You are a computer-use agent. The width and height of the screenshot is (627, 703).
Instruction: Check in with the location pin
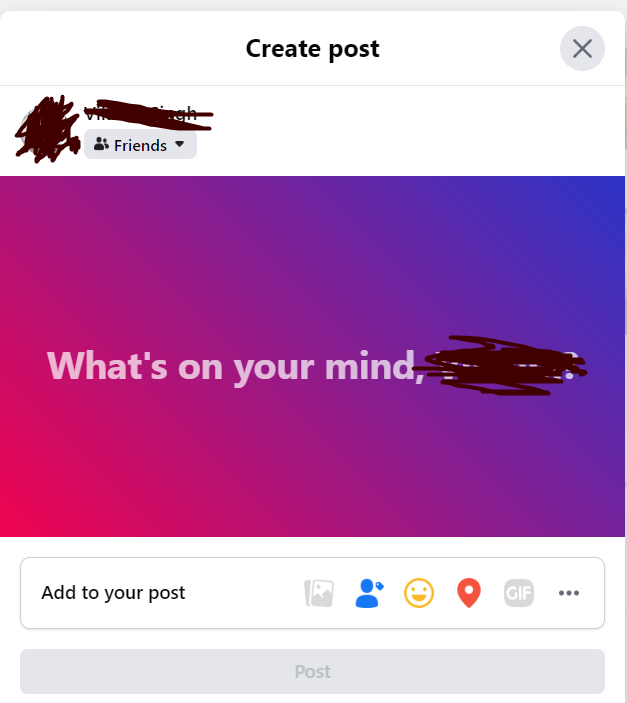click(x=468, y=593)
